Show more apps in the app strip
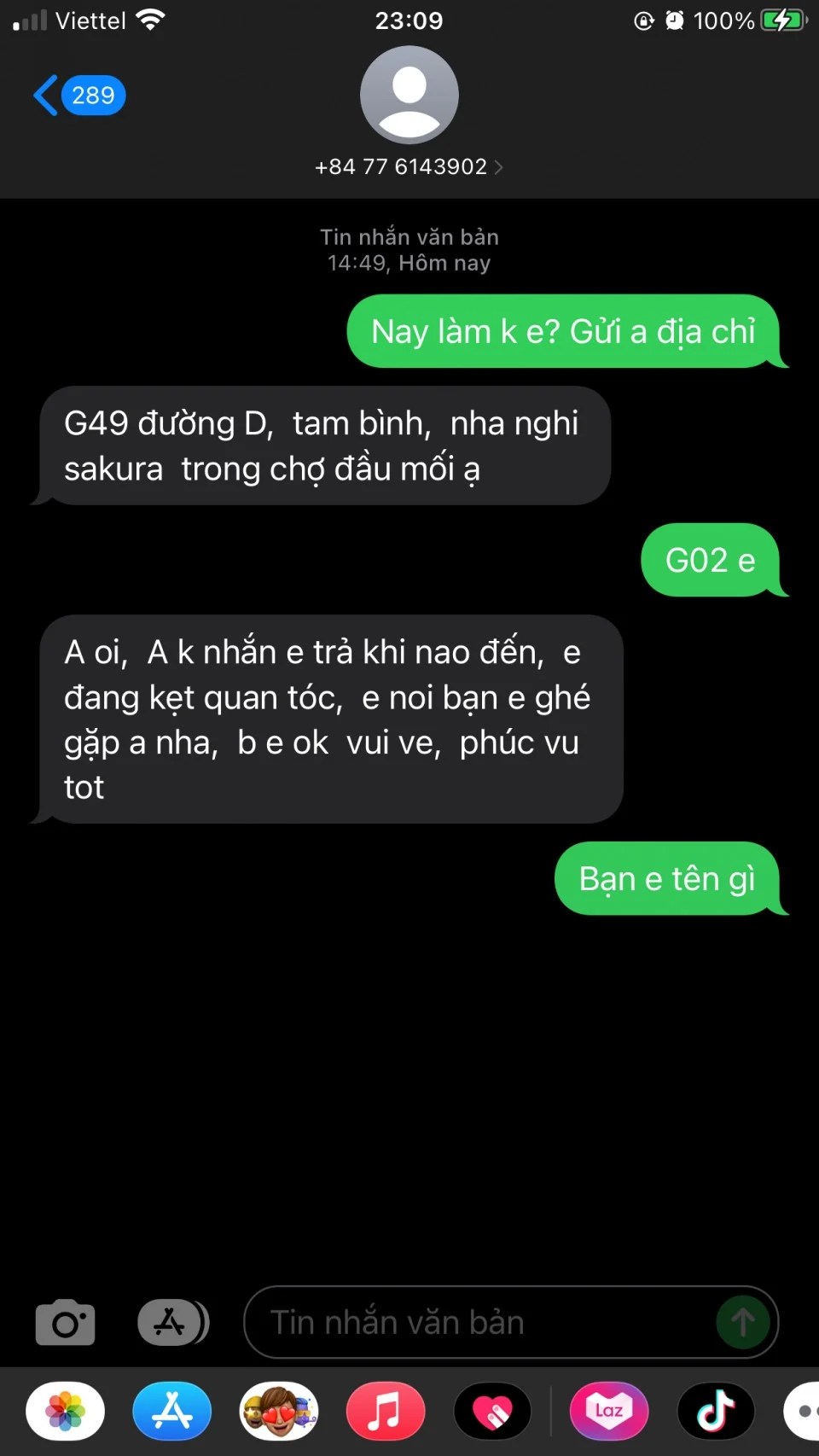 click(x=803, y=1411)
